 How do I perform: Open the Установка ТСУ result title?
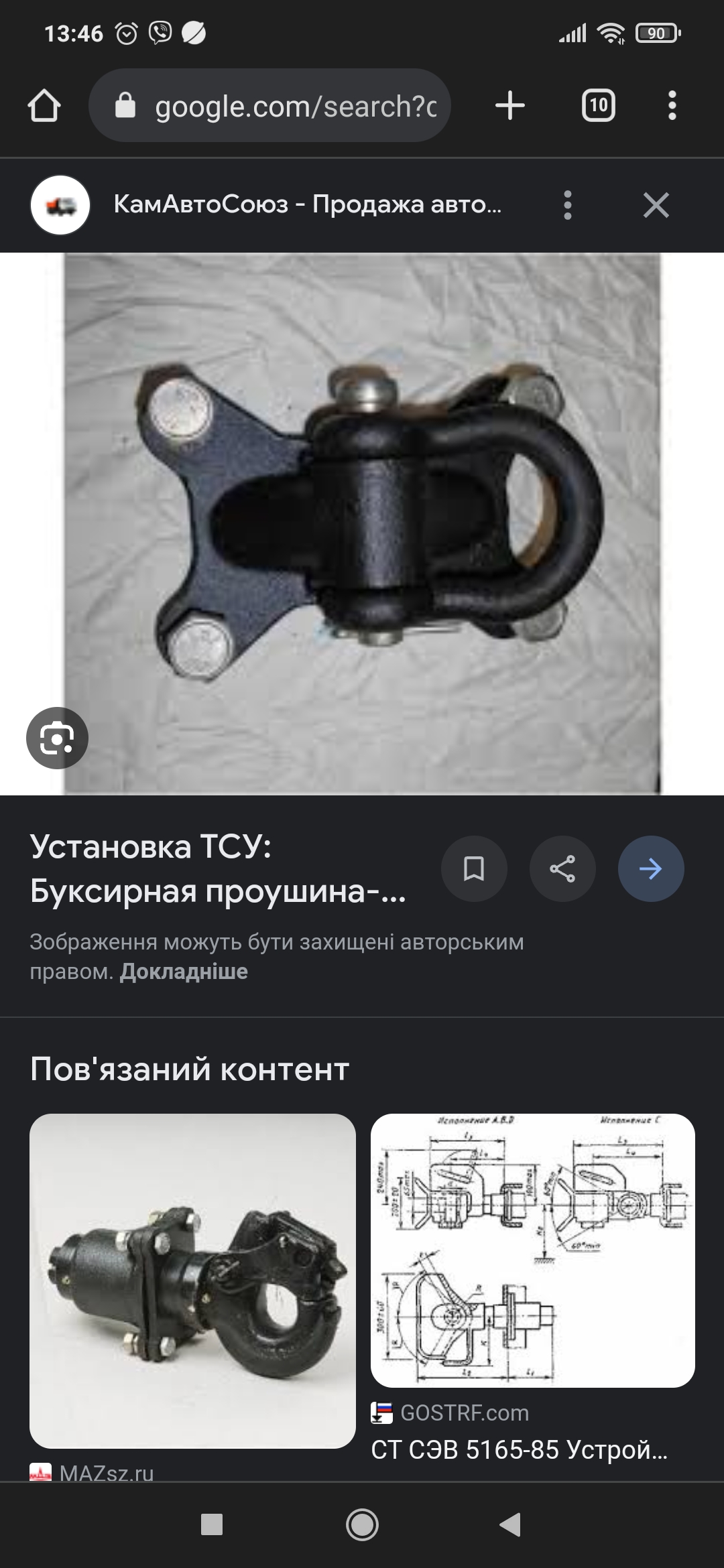point(218,868)
